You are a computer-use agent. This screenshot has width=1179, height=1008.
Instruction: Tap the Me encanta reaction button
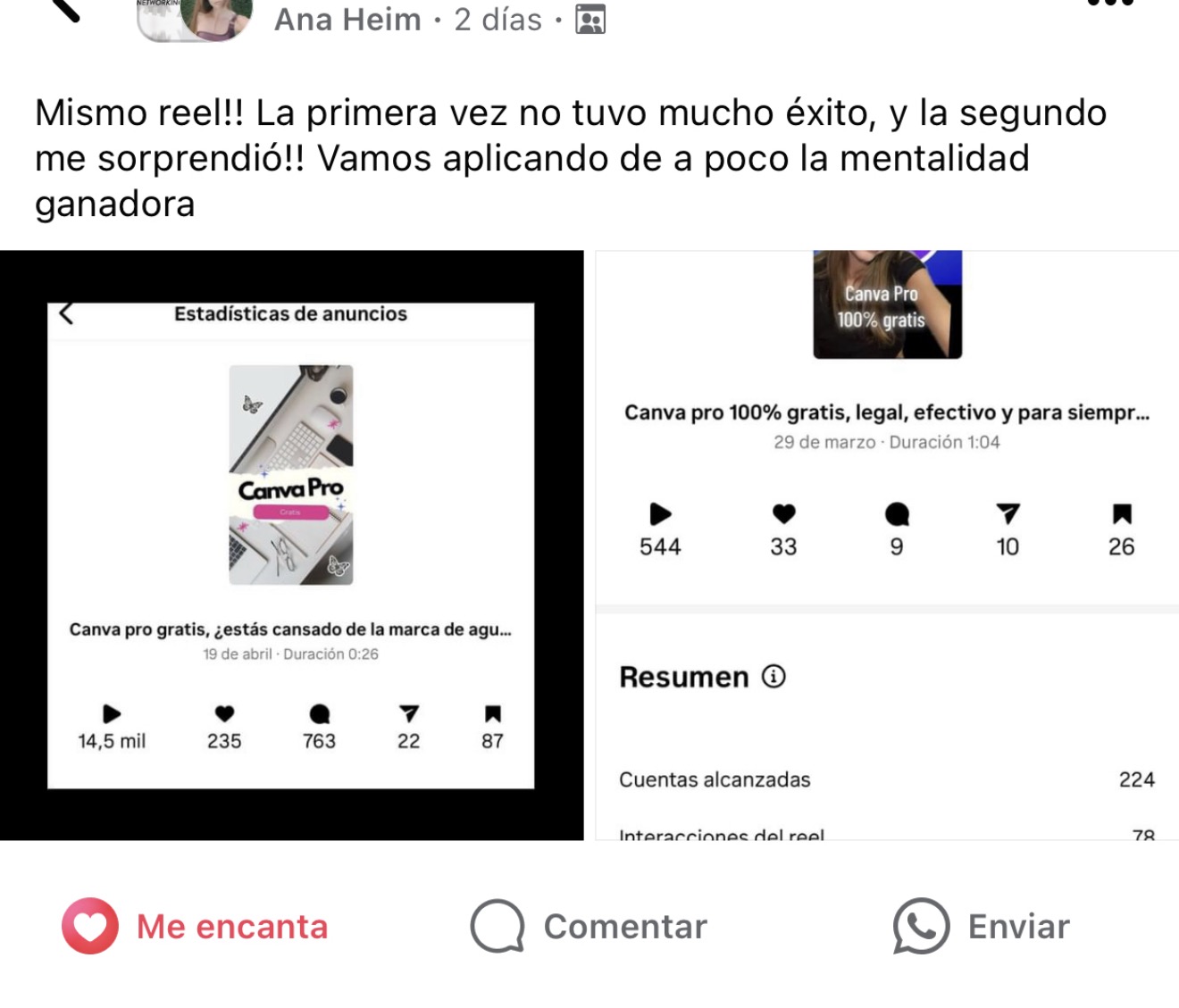click(195, 927)
